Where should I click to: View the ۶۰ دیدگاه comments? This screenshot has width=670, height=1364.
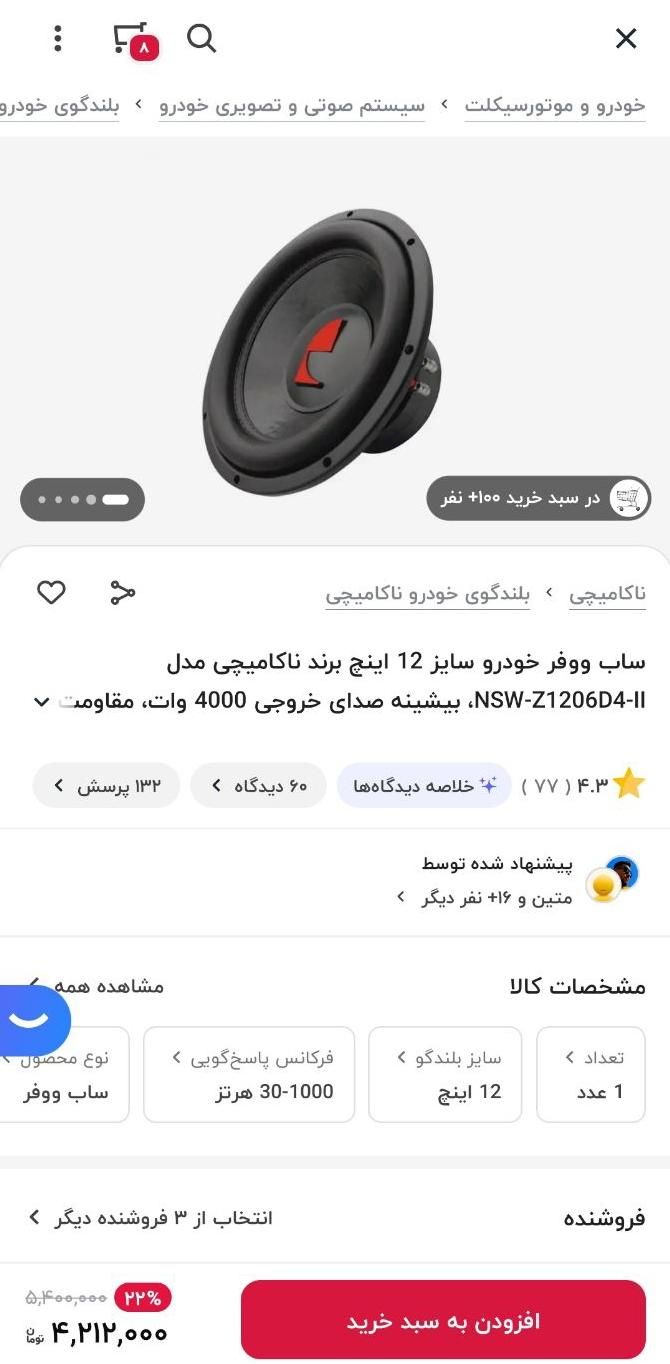click(259, 786)
